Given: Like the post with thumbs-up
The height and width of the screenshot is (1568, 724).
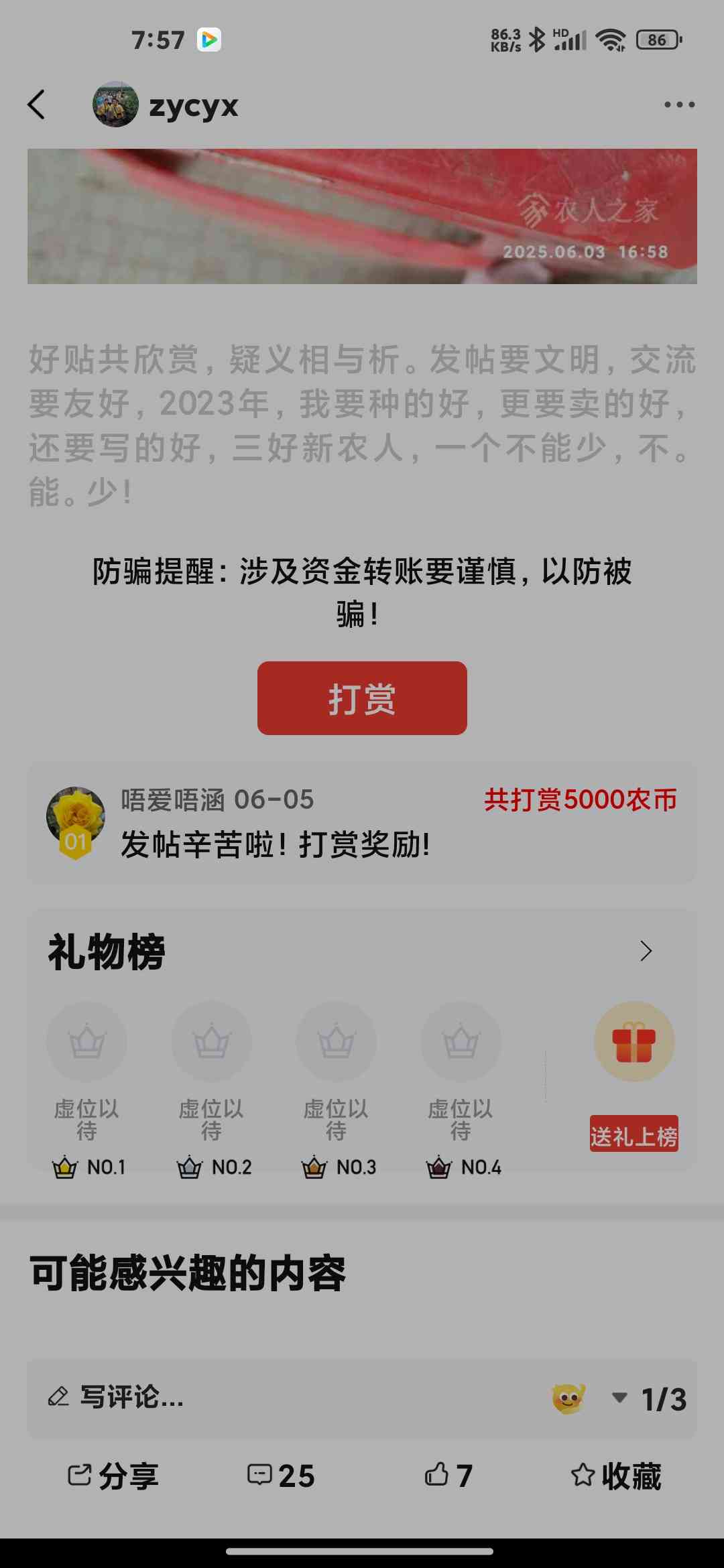Looking at the screenshot, I should tap(448, 1476).
